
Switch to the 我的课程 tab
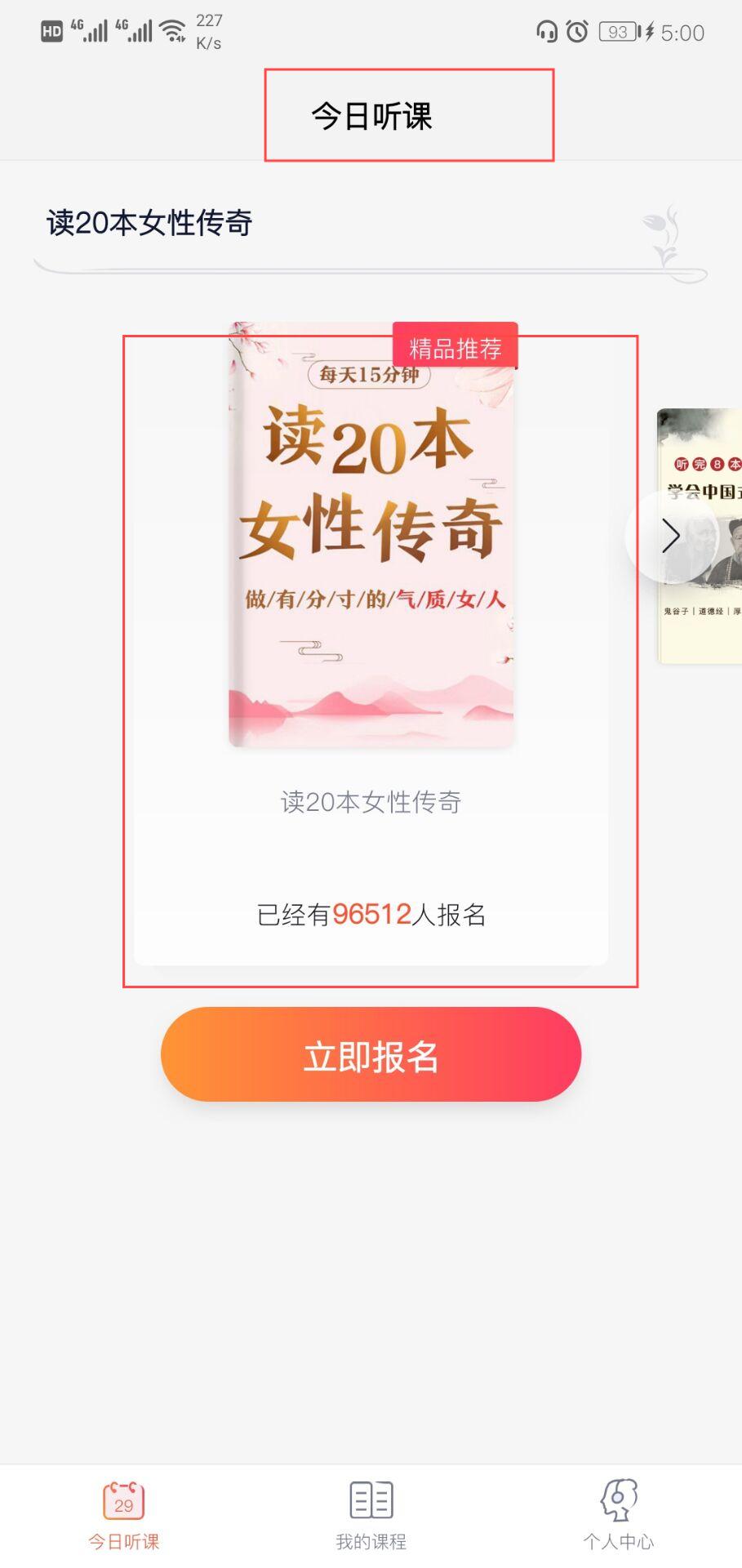click(x=371, y=1515)
